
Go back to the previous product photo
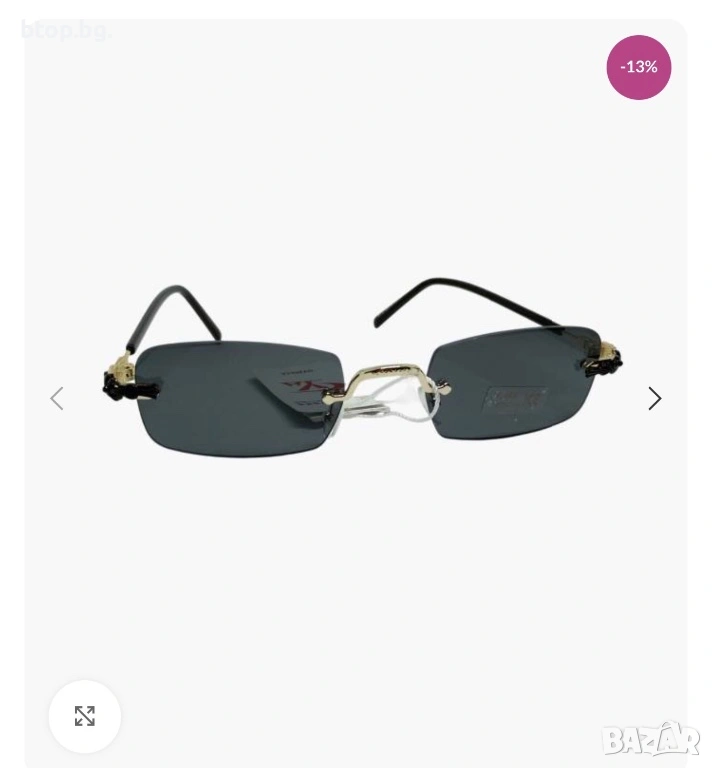[x=57, y=399]
